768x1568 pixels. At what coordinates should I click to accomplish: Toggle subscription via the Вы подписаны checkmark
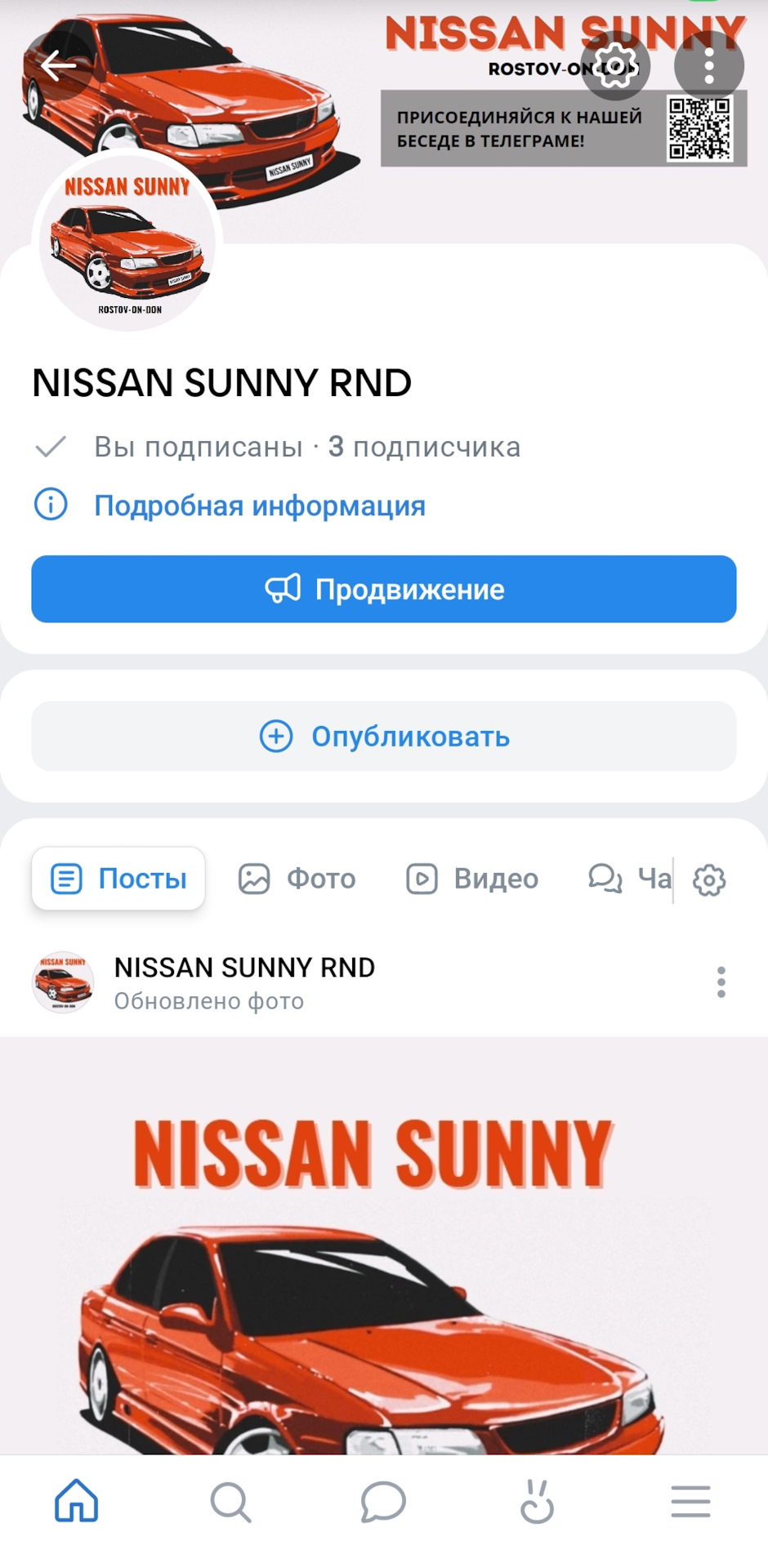coord(51,446)
